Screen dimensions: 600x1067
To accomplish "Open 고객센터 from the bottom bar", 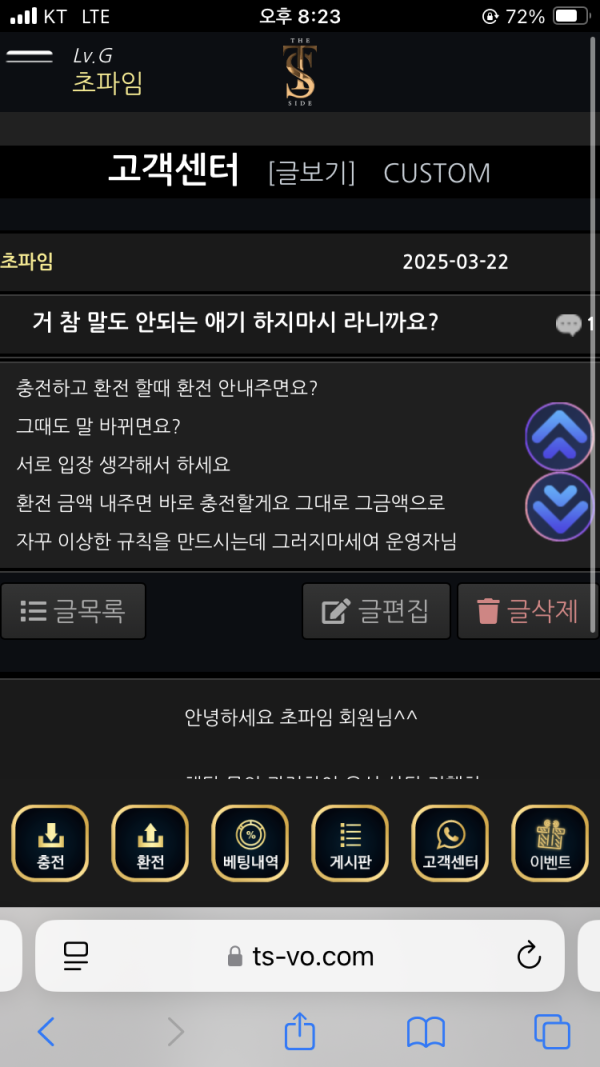I will coord(450,843).
